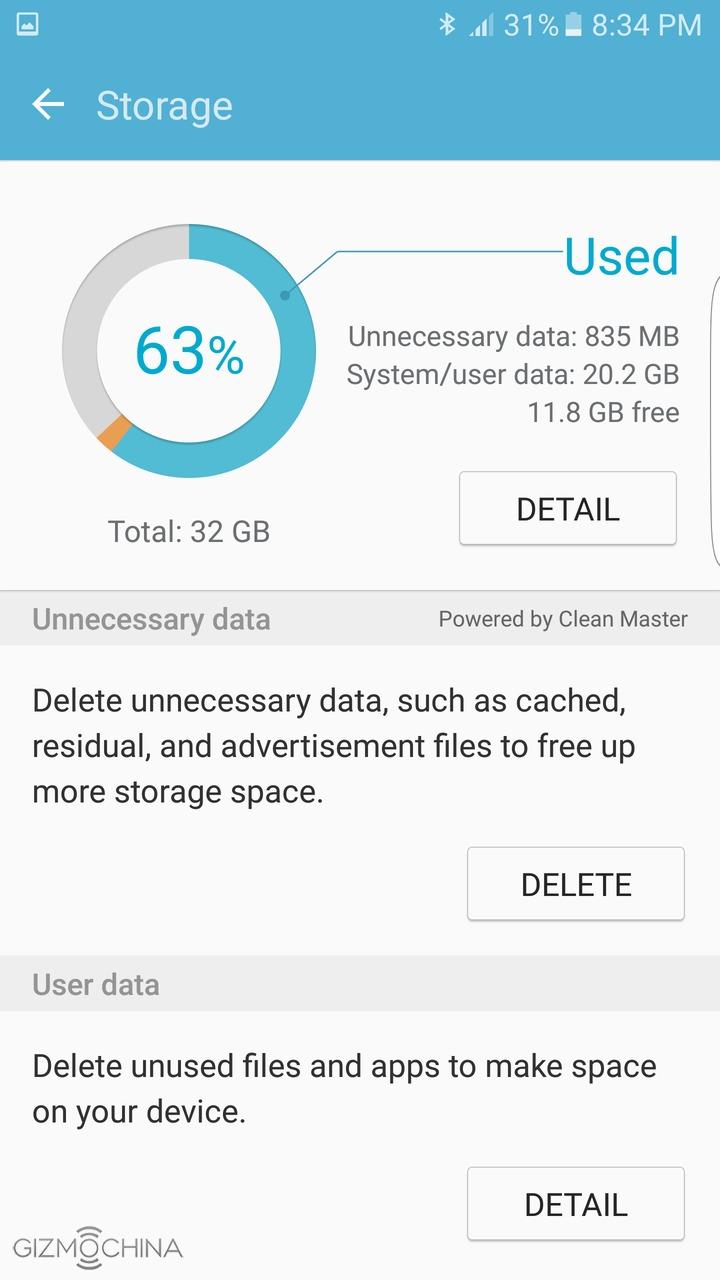Image resolution: width=720 pixels, height=1280 pixels.
Task: Open DETAIL under User data
Action: click(x=576, y=1204)
